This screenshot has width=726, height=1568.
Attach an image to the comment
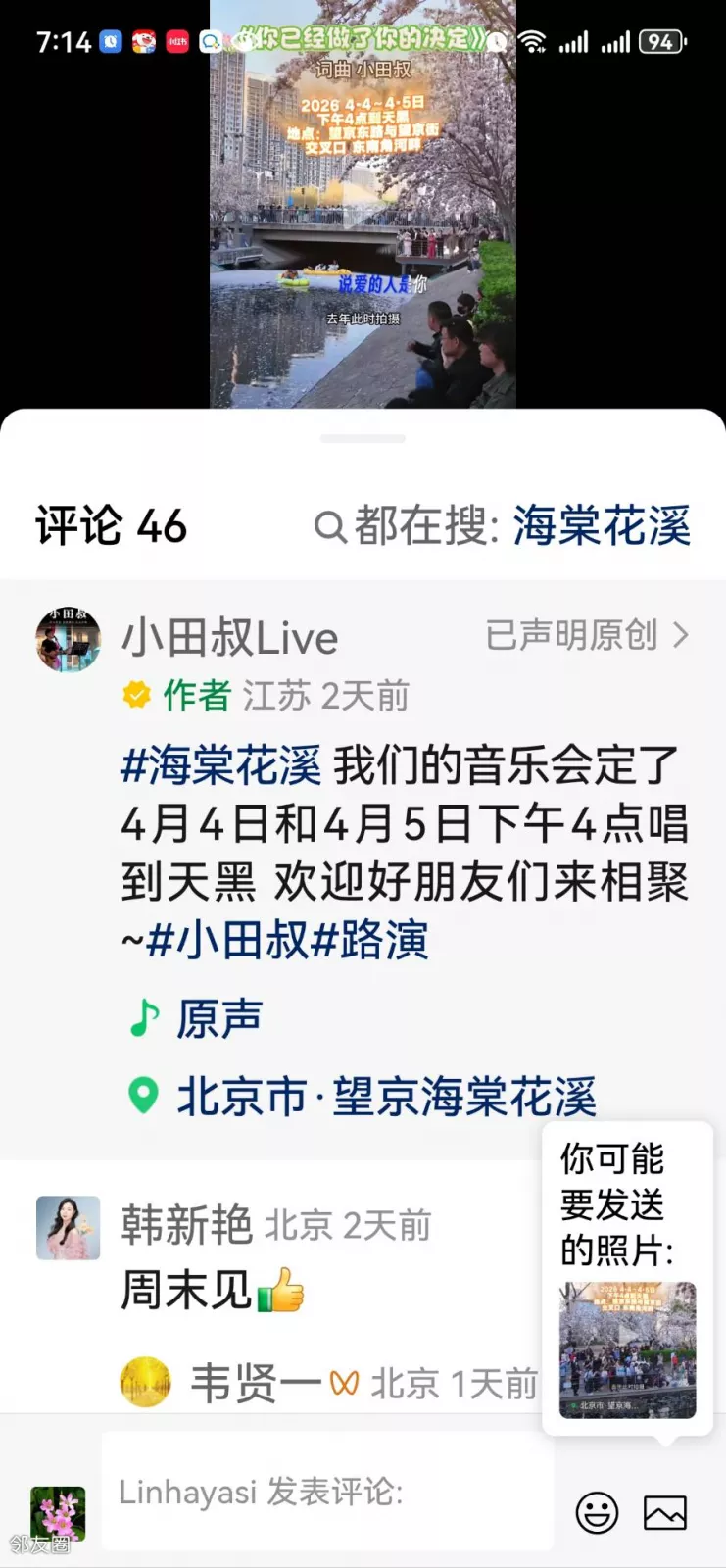coord(664,1512)
